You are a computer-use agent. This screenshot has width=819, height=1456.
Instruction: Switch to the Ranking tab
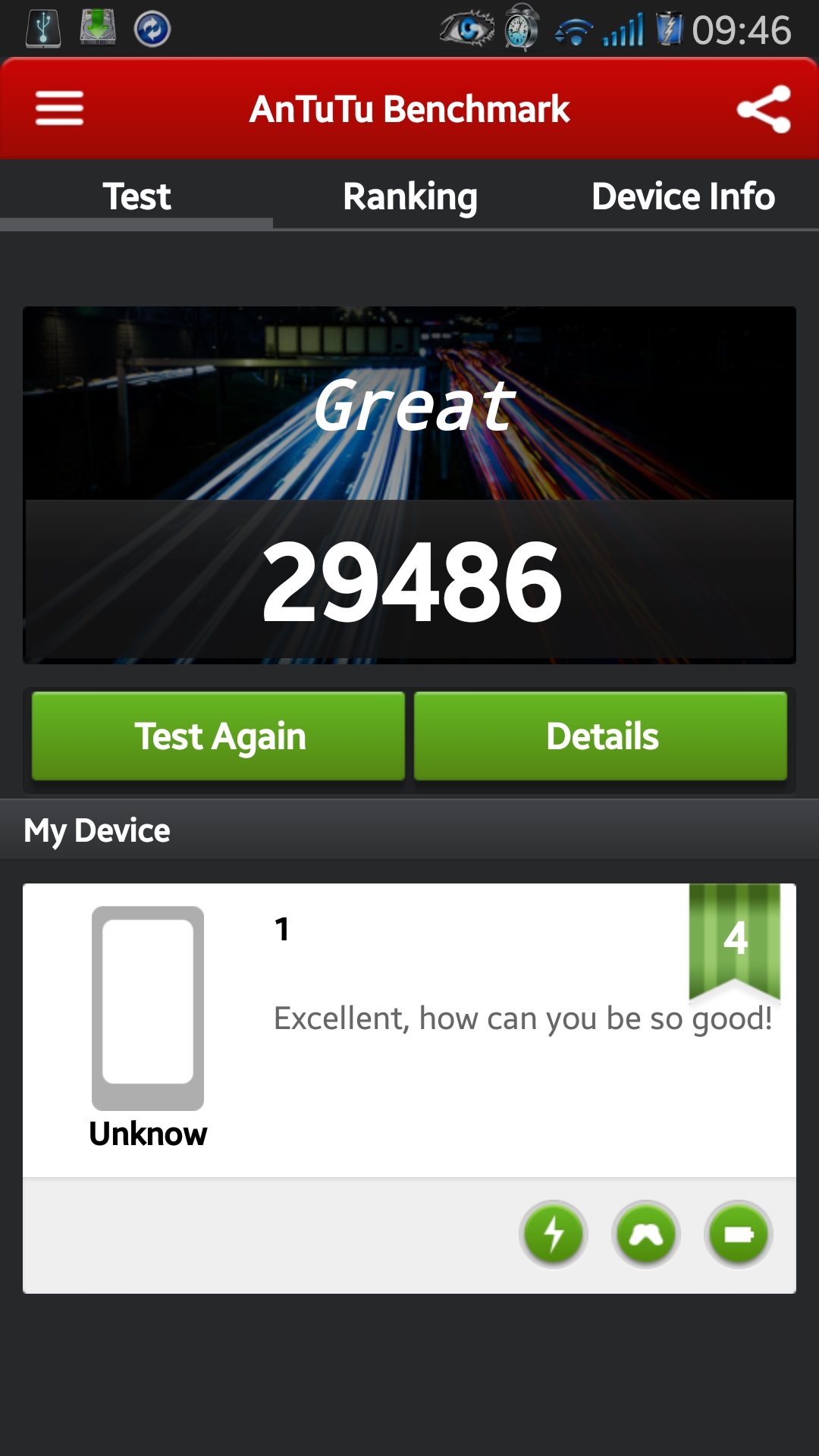click(409, 196)
